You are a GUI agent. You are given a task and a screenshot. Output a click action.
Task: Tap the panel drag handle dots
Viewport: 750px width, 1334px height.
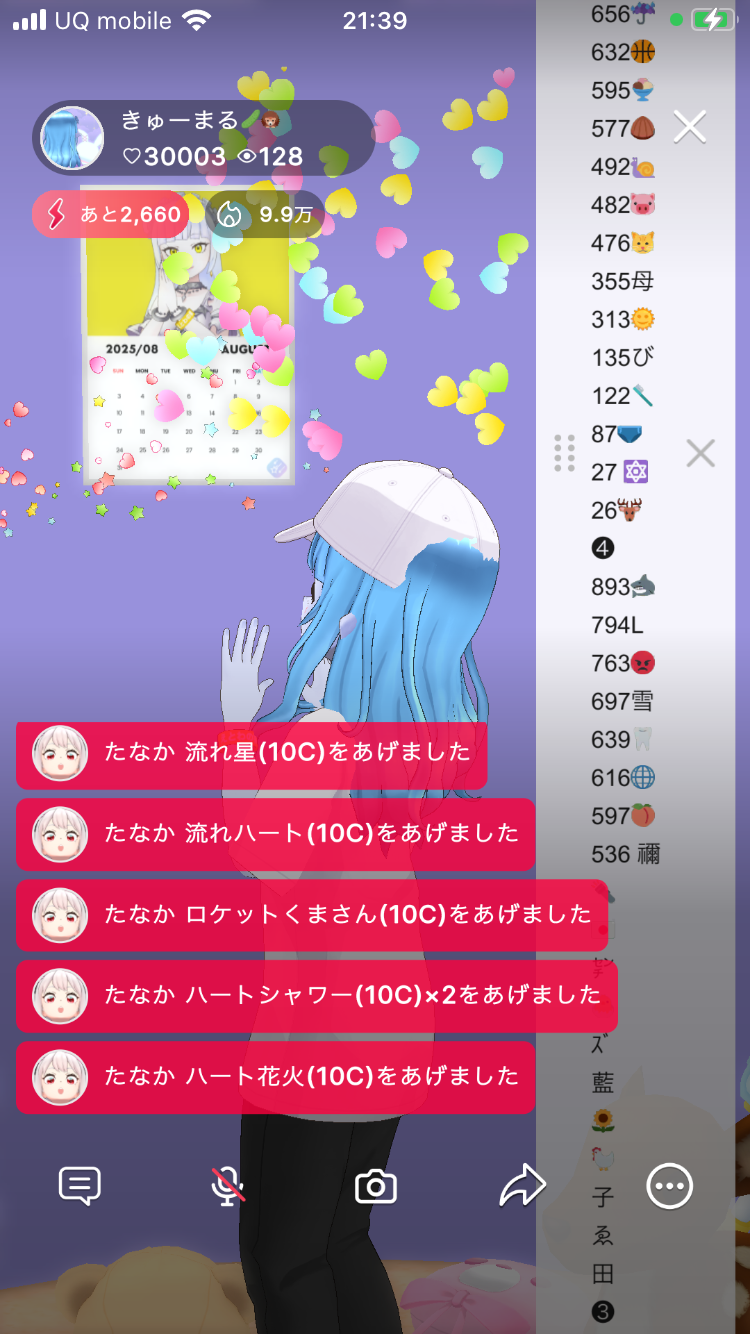click(564, 454)
